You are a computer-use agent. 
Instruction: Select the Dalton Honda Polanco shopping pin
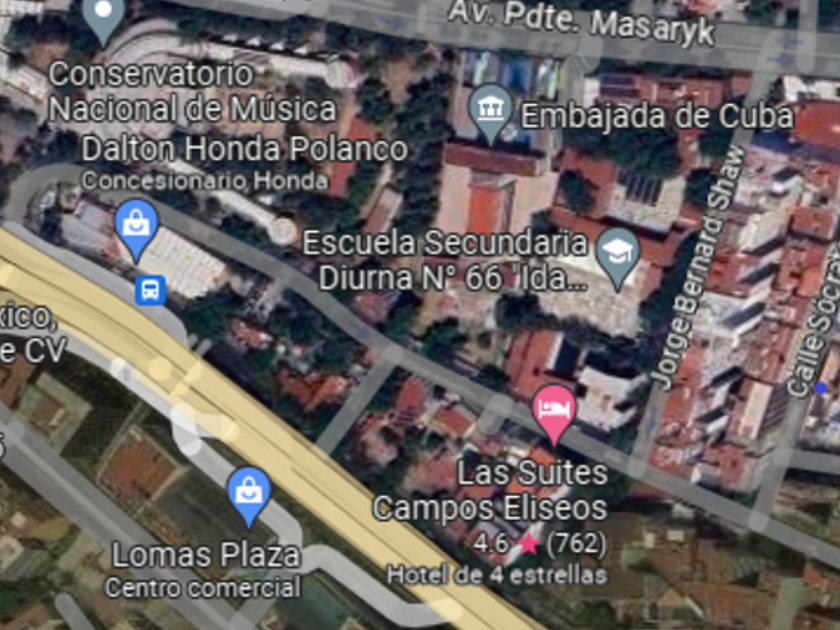137,229
